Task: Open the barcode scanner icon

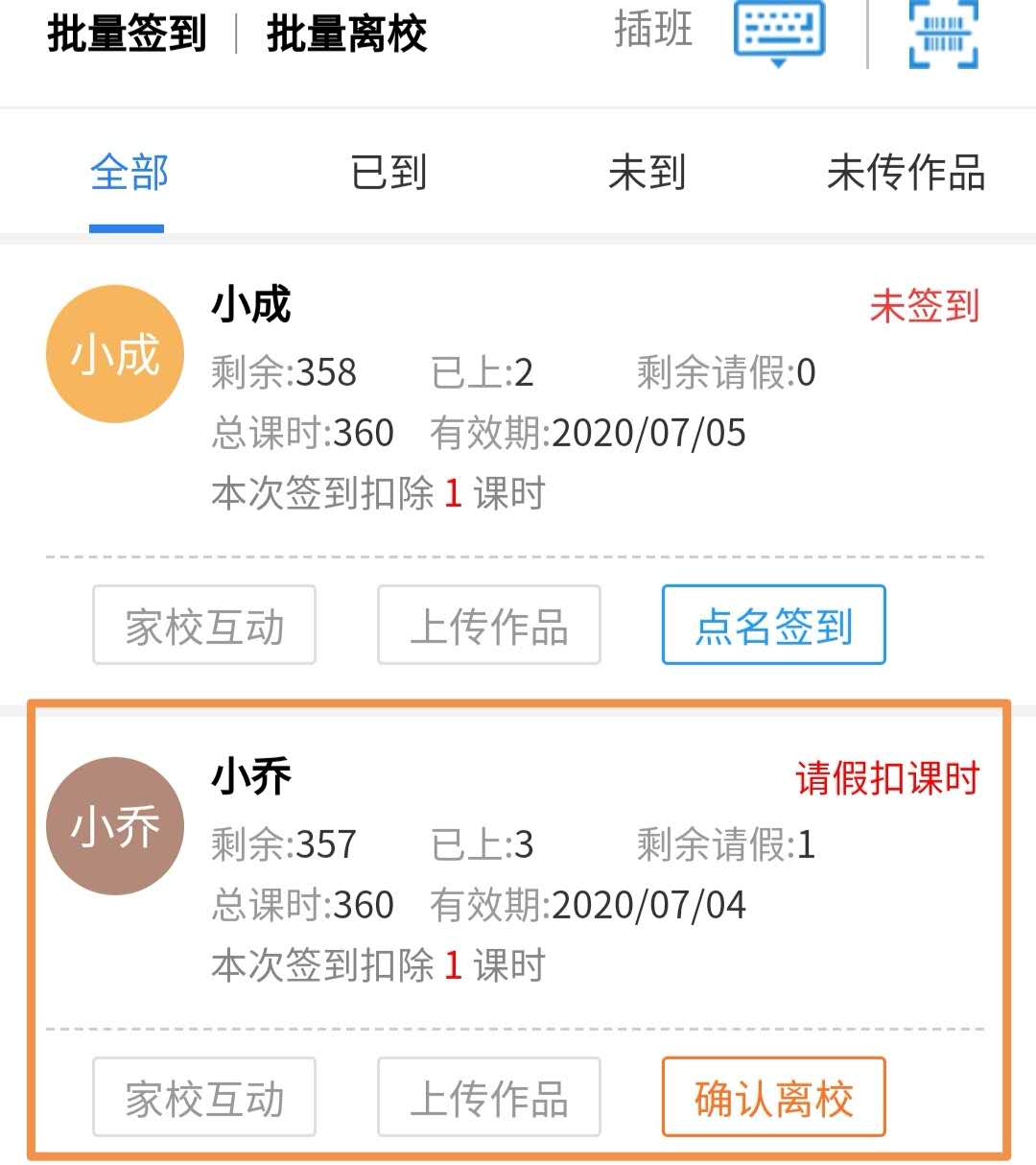Action: (x=943, y=35)
